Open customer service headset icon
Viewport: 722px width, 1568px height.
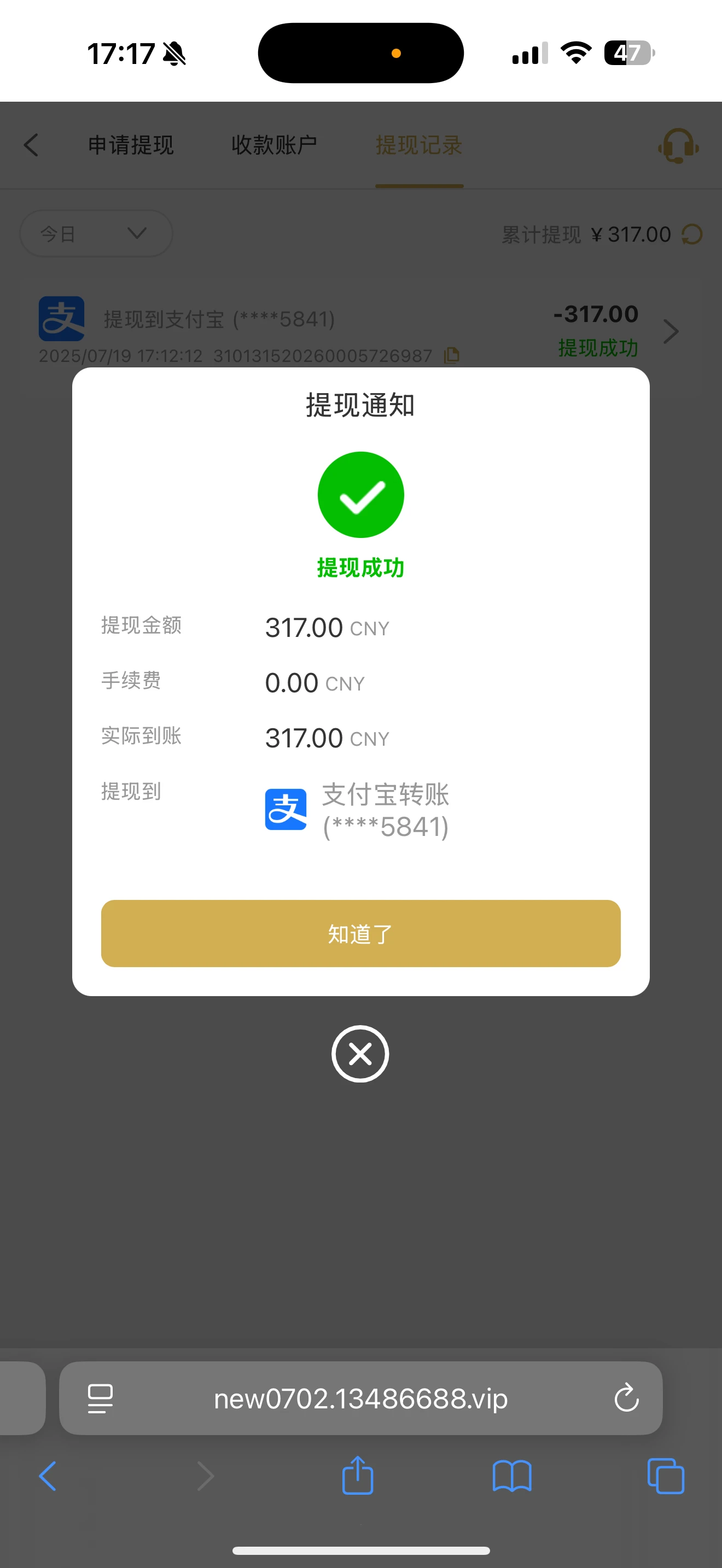pyautogui.click(x=678, y=146)
